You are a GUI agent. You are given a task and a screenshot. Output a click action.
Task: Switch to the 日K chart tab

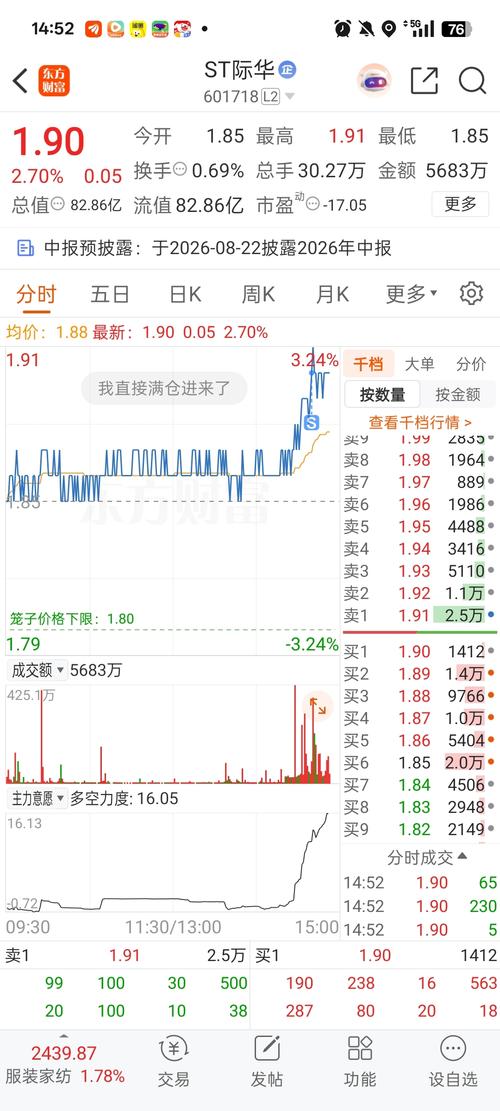186,294
